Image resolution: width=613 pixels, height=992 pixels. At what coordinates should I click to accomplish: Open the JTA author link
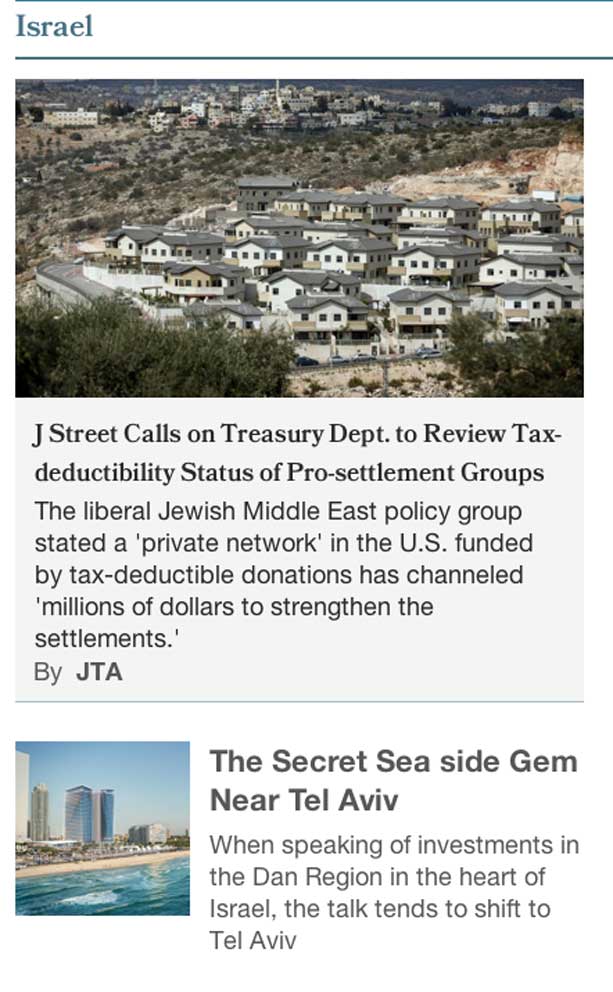(99, 672)
